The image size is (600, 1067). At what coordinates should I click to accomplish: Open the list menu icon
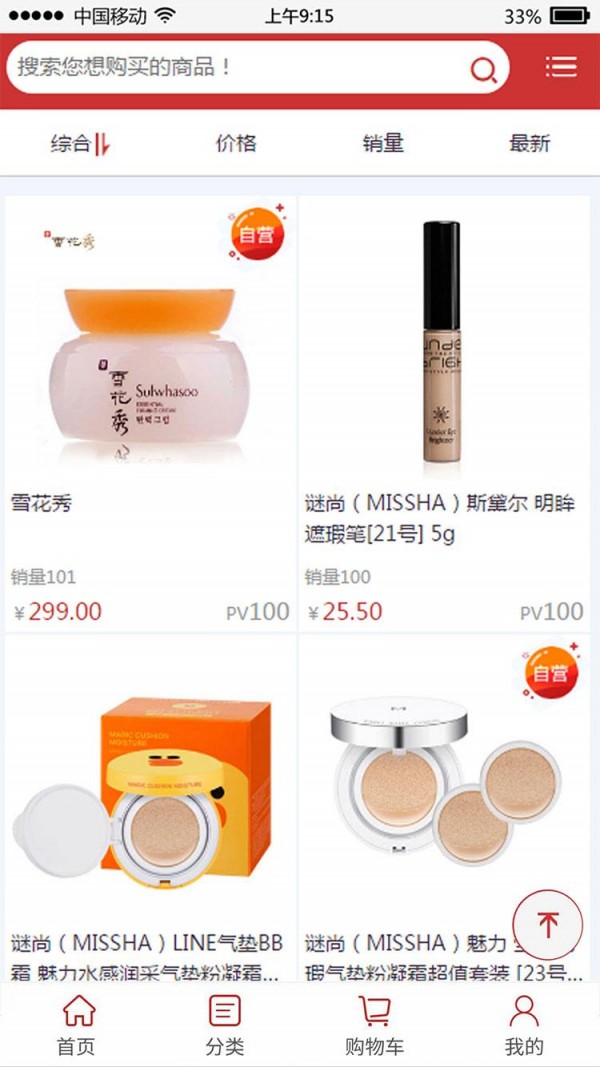pyautogui.click(x=561, y=67)
